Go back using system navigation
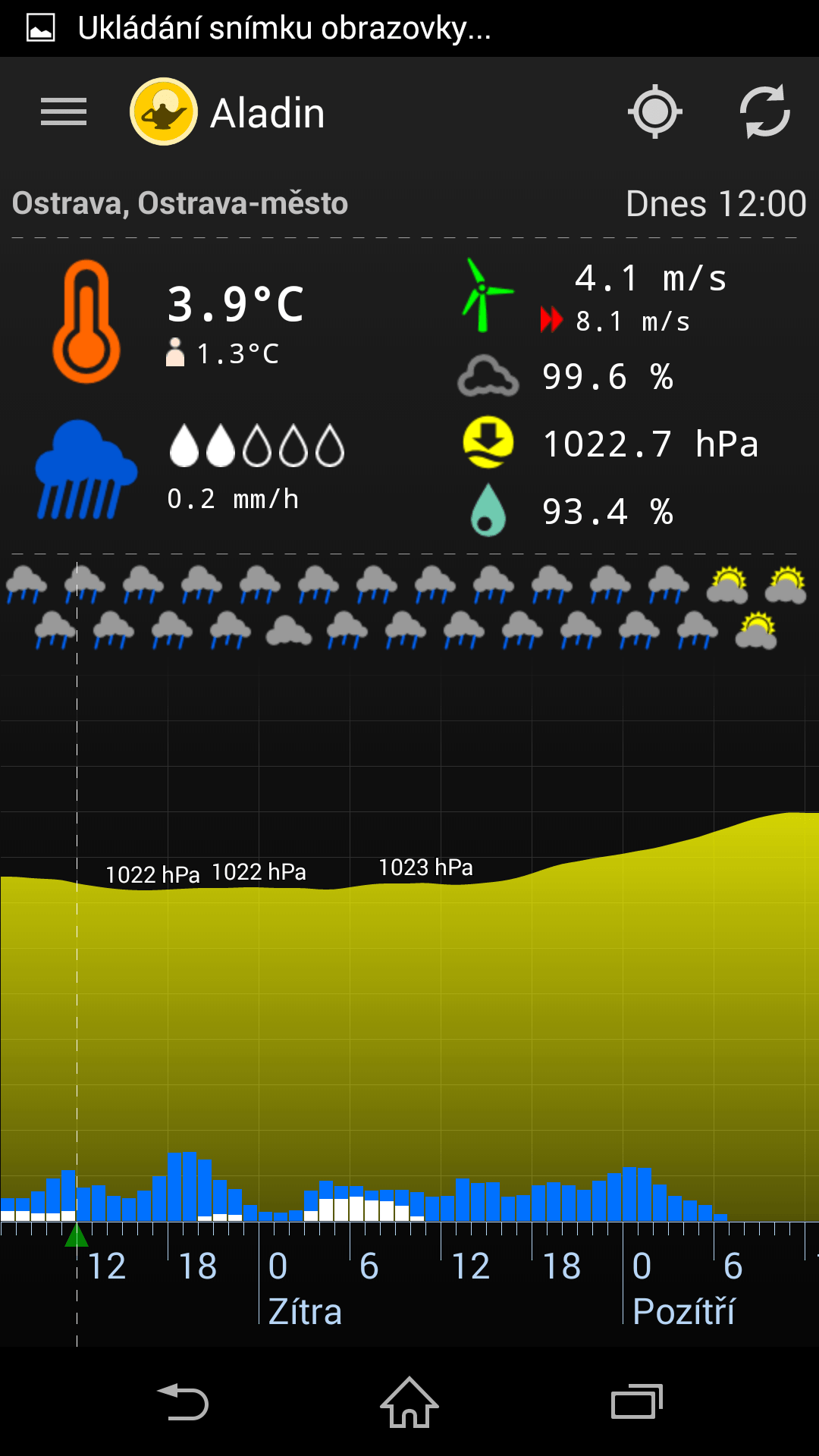Viewport: 819px width, 1456px height. (x=183, y=1402)
